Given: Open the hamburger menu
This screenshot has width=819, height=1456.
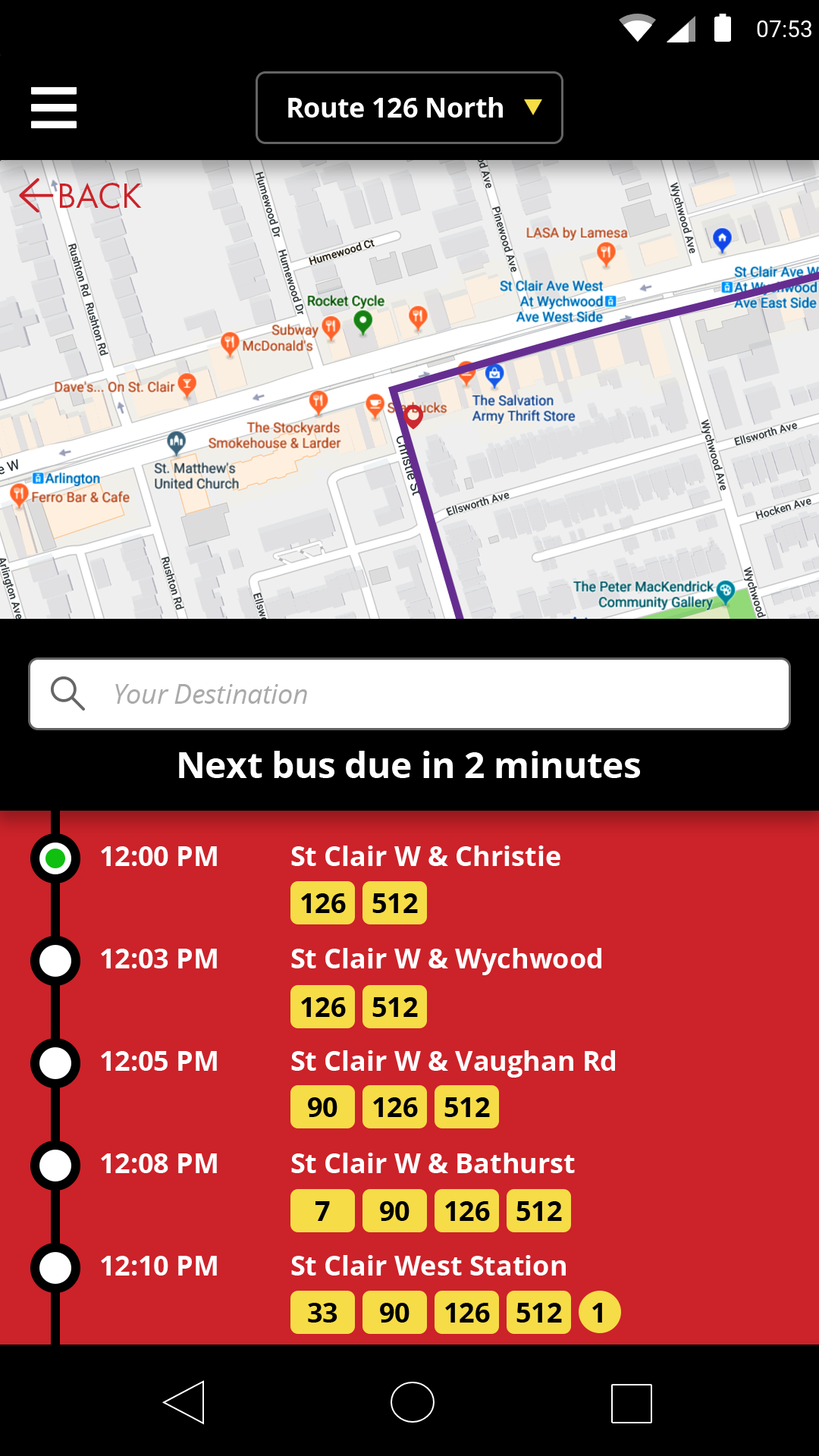Looking at the screenshot, I should pos(54,108).
